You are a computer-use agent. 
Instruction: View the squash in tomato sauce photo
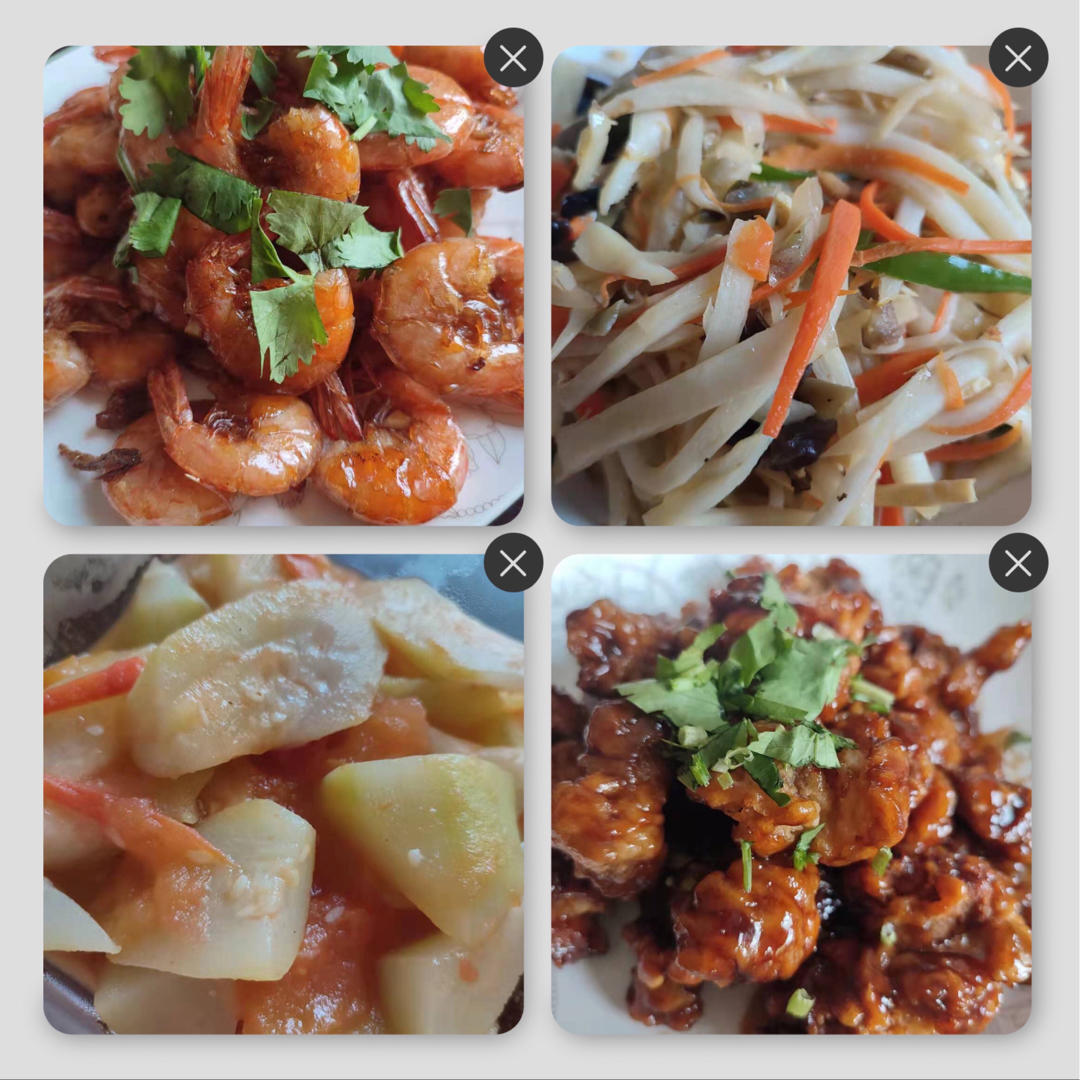(283, 793)
